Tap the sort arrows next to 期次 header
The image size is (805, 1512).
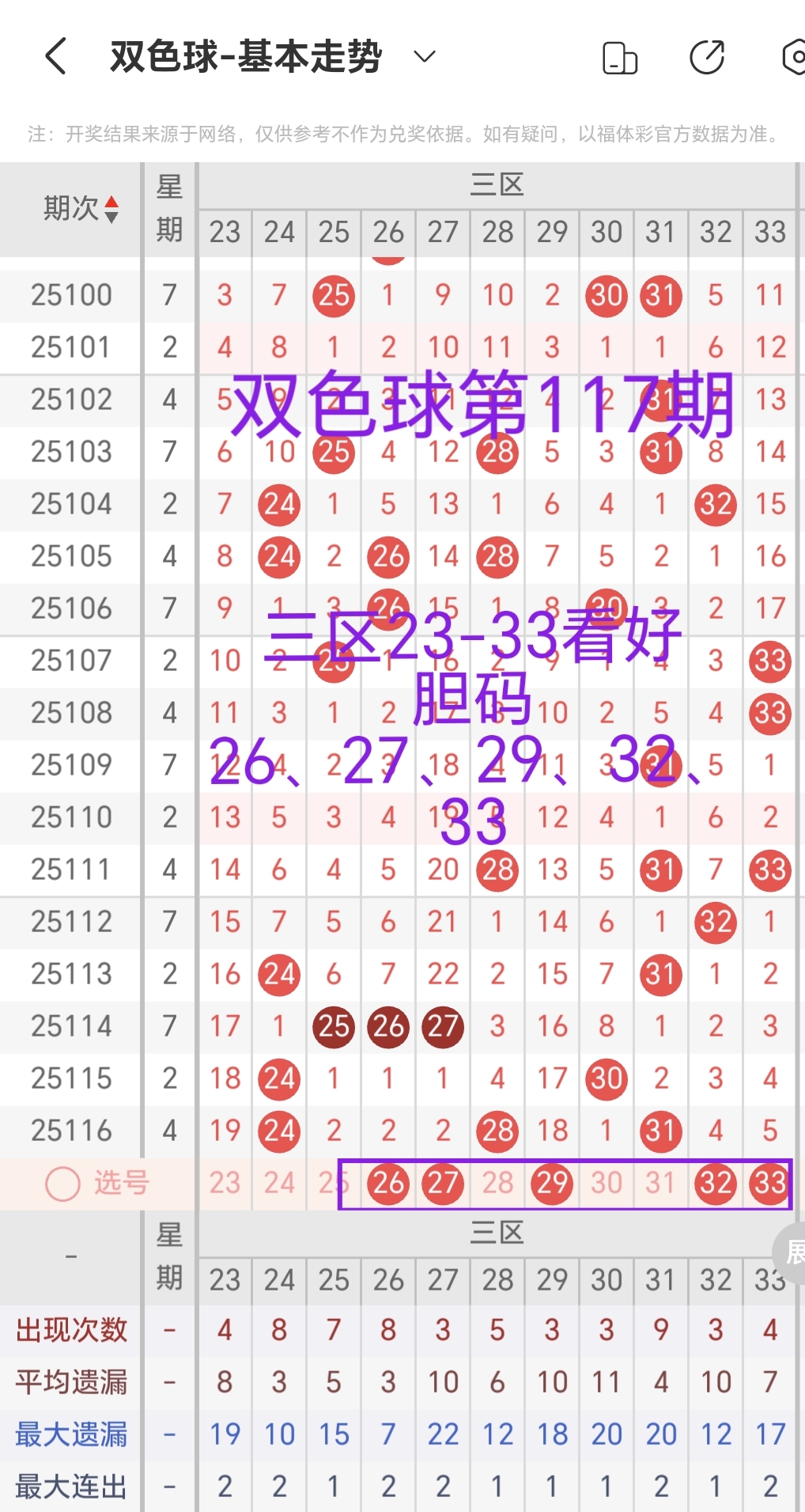tap(111, 210)
